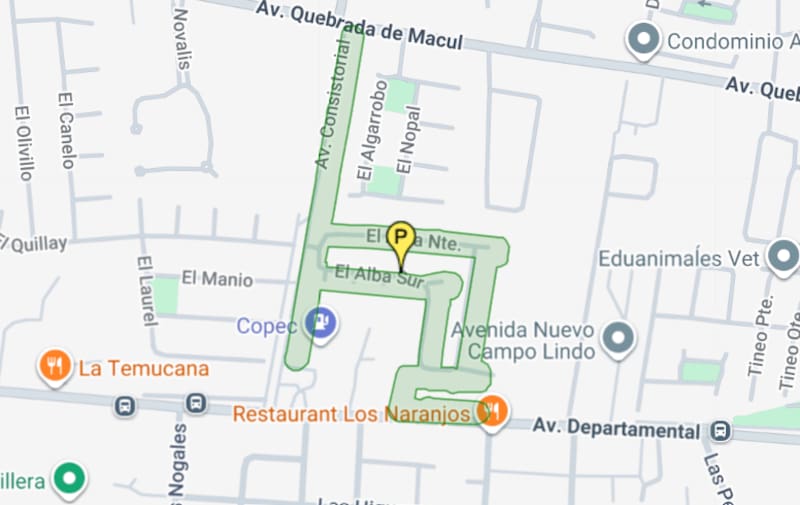
Task: Select Avenida Nuevo Campo Lindo pin
Action: [620, 341]
